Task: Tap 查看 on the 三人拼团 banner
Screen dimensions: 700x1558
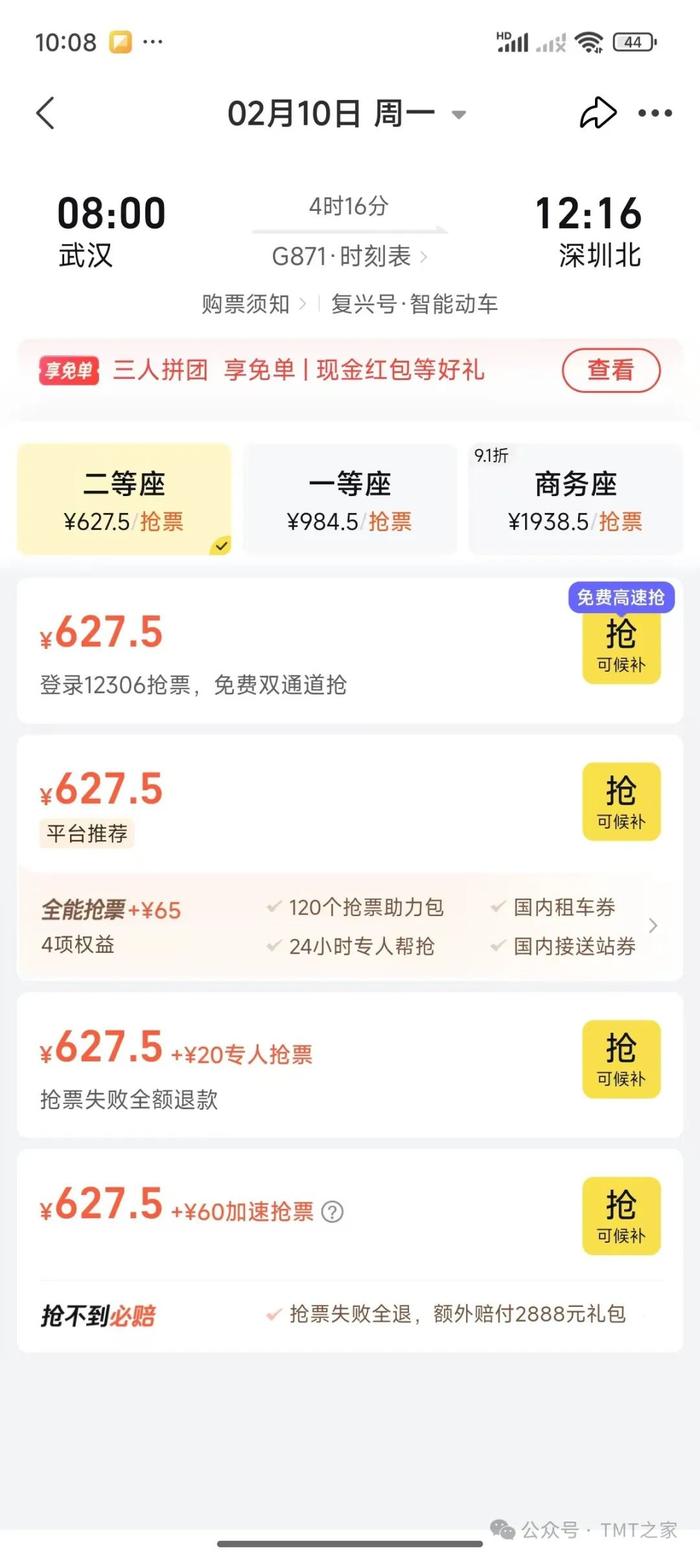Action: tap(610, 370)
